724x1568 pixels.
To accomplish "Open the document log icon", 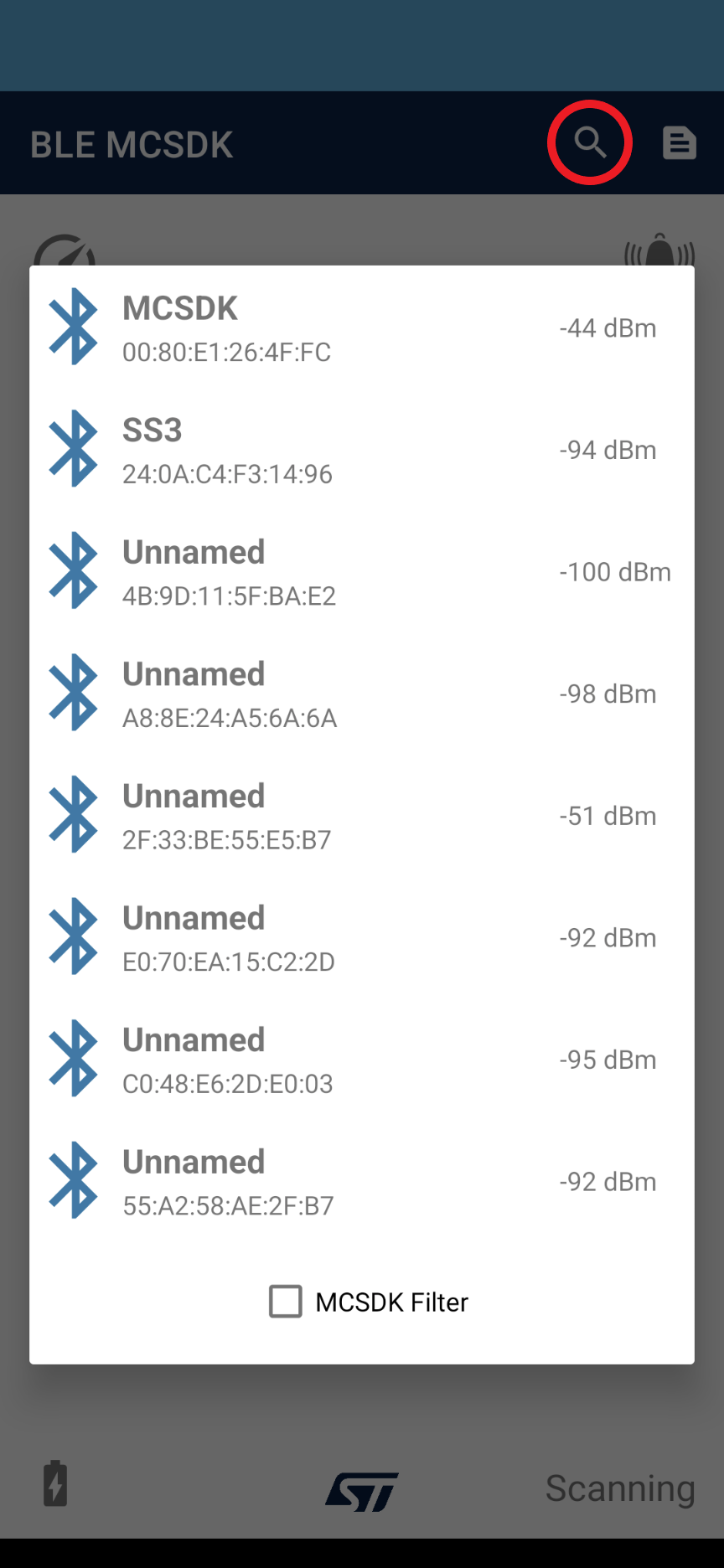I will [679, 143].
